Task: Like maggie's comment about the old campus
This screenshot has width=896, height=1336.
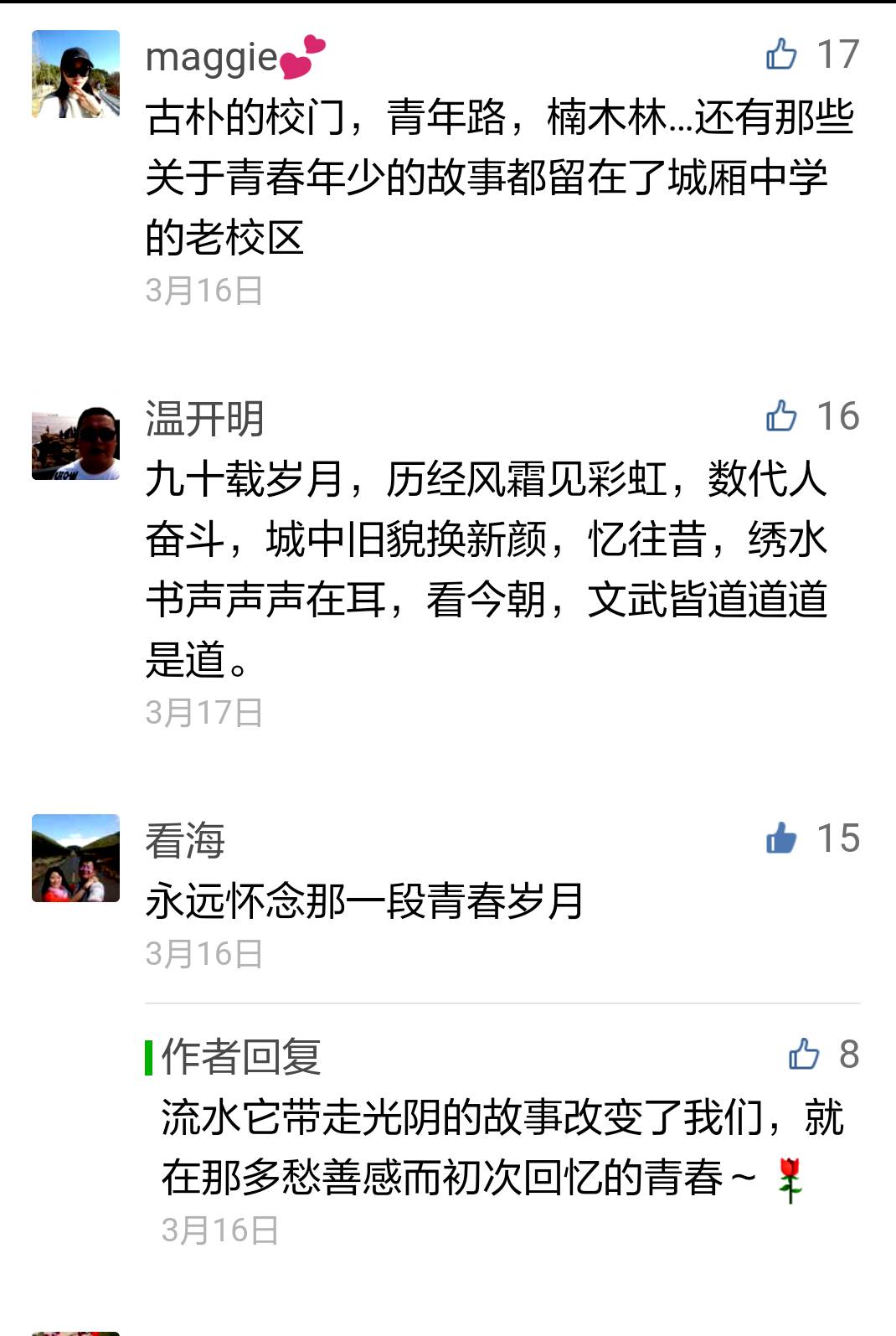Action: (781, 54)
